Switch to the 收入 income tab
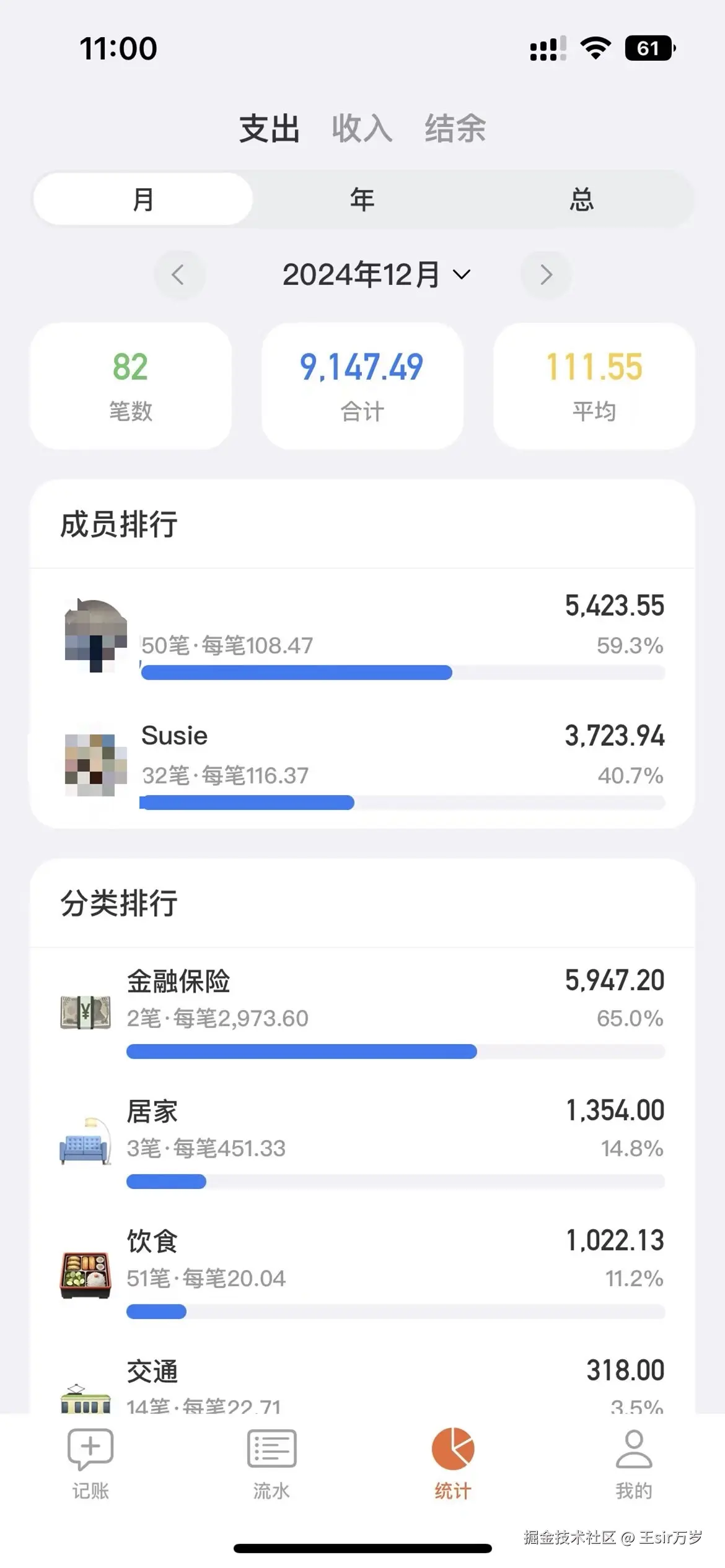 pyautogui.click(x=361, y=128)
